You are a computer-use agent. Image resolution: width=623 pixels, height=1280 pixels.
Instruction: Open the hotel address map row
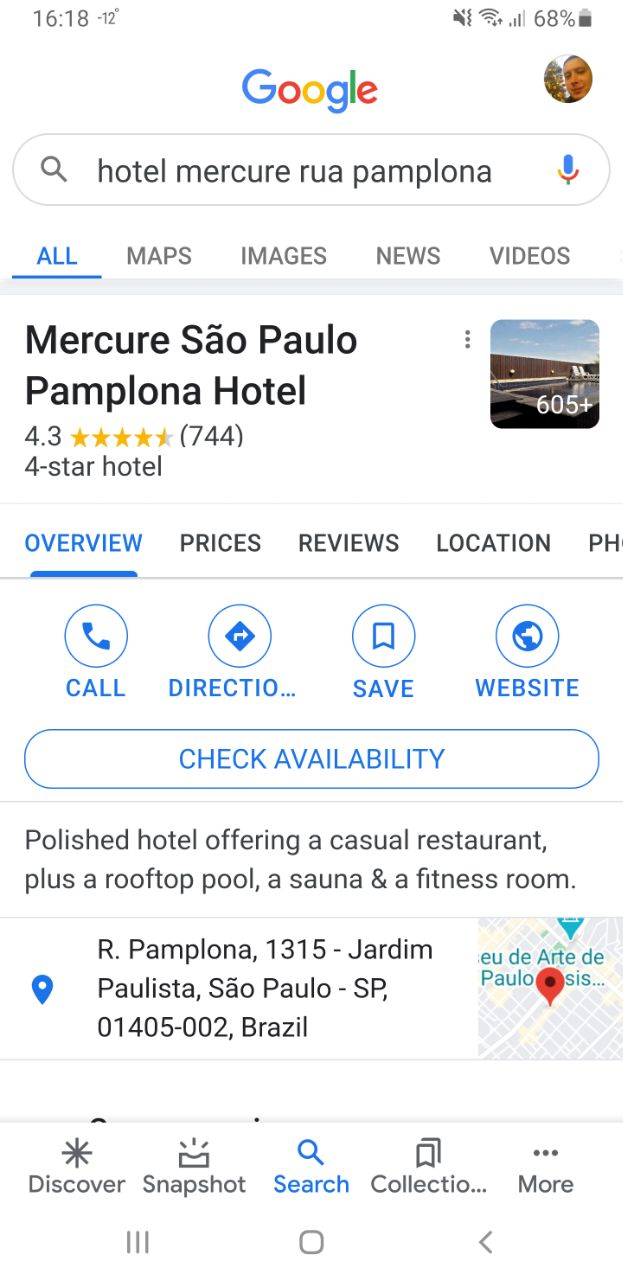pyautogui.click(x=311, y=989)
